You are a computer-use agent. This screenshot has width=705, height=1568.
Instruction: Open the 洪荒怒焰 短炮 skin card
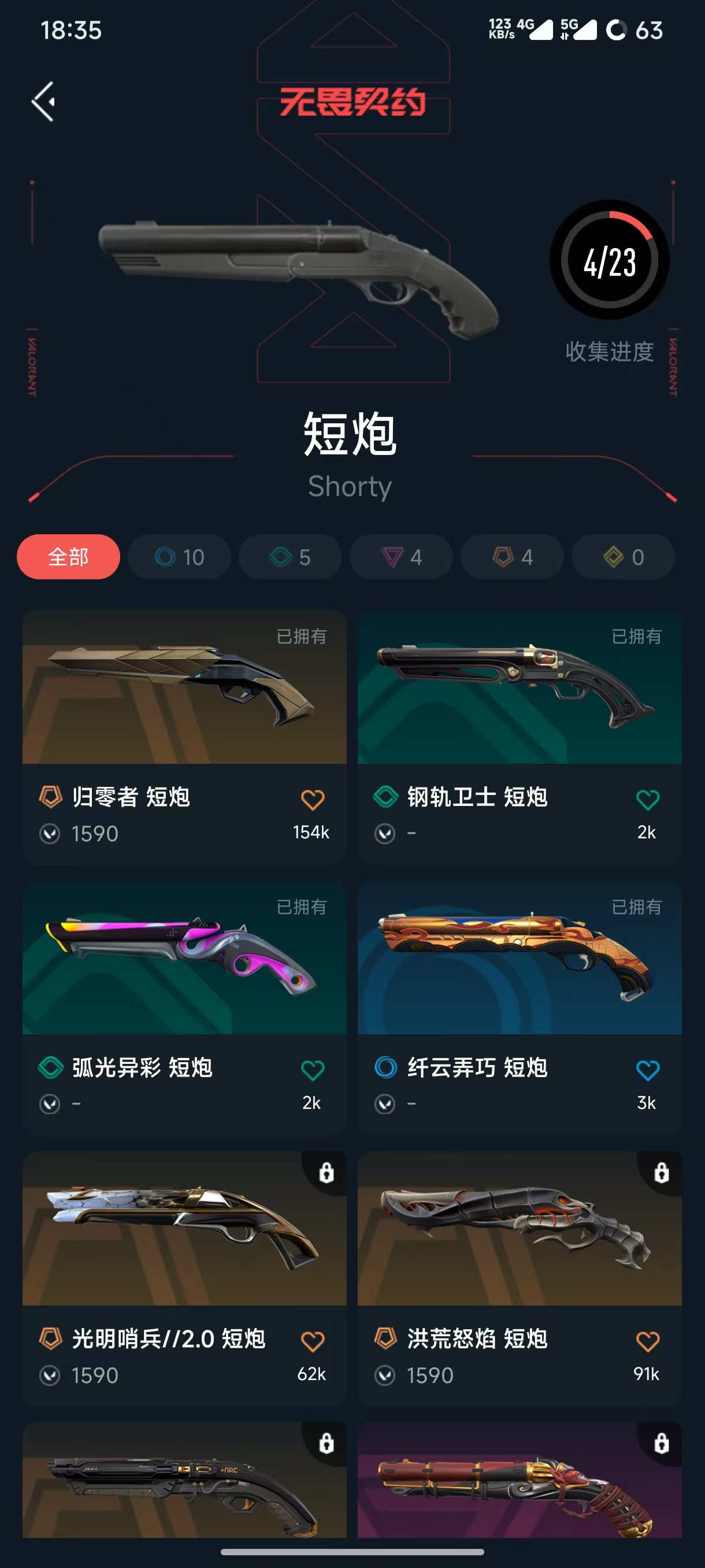tap(520, 1278)
